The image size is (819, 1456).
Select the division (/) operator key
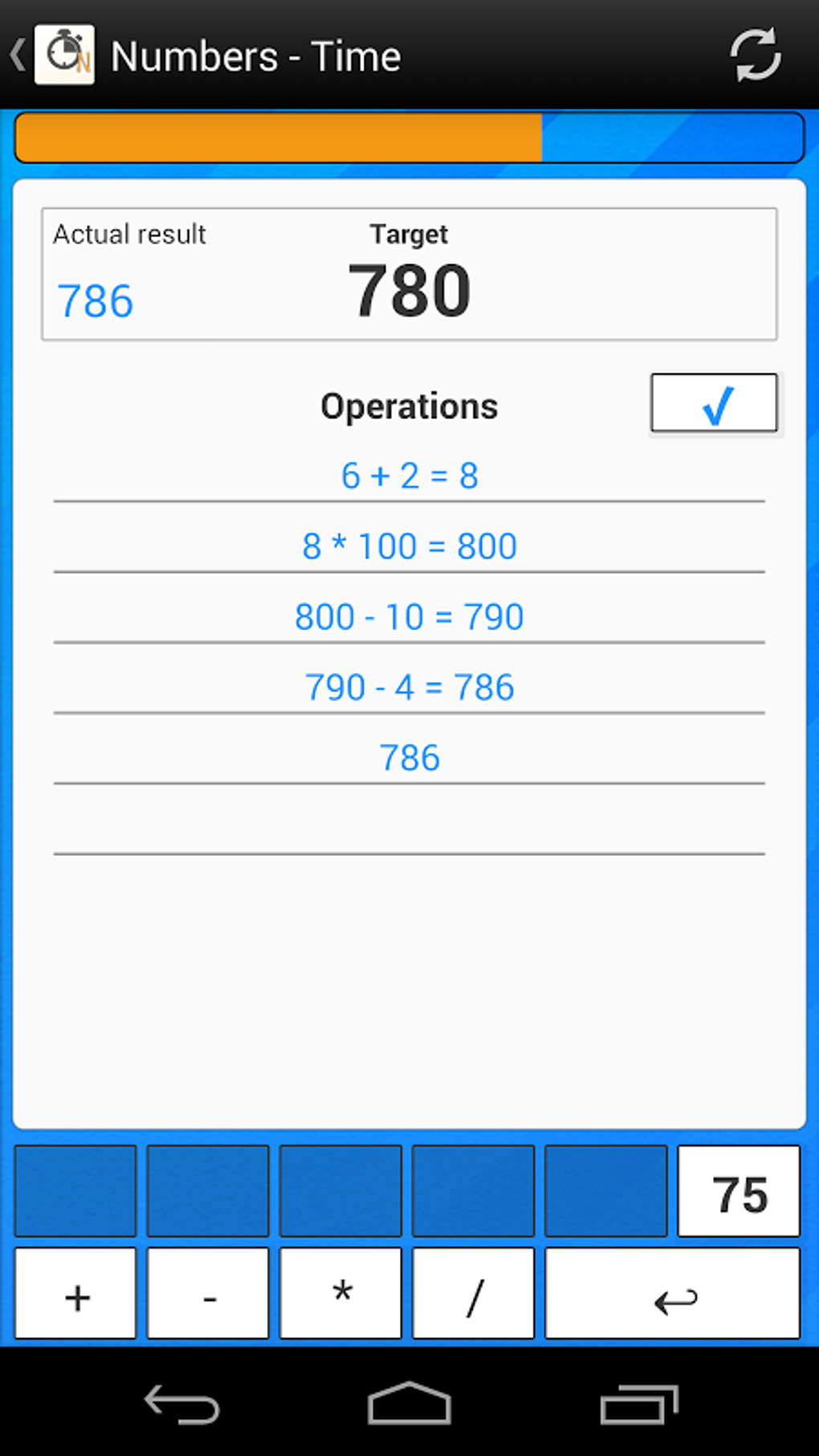[473, 1293]
